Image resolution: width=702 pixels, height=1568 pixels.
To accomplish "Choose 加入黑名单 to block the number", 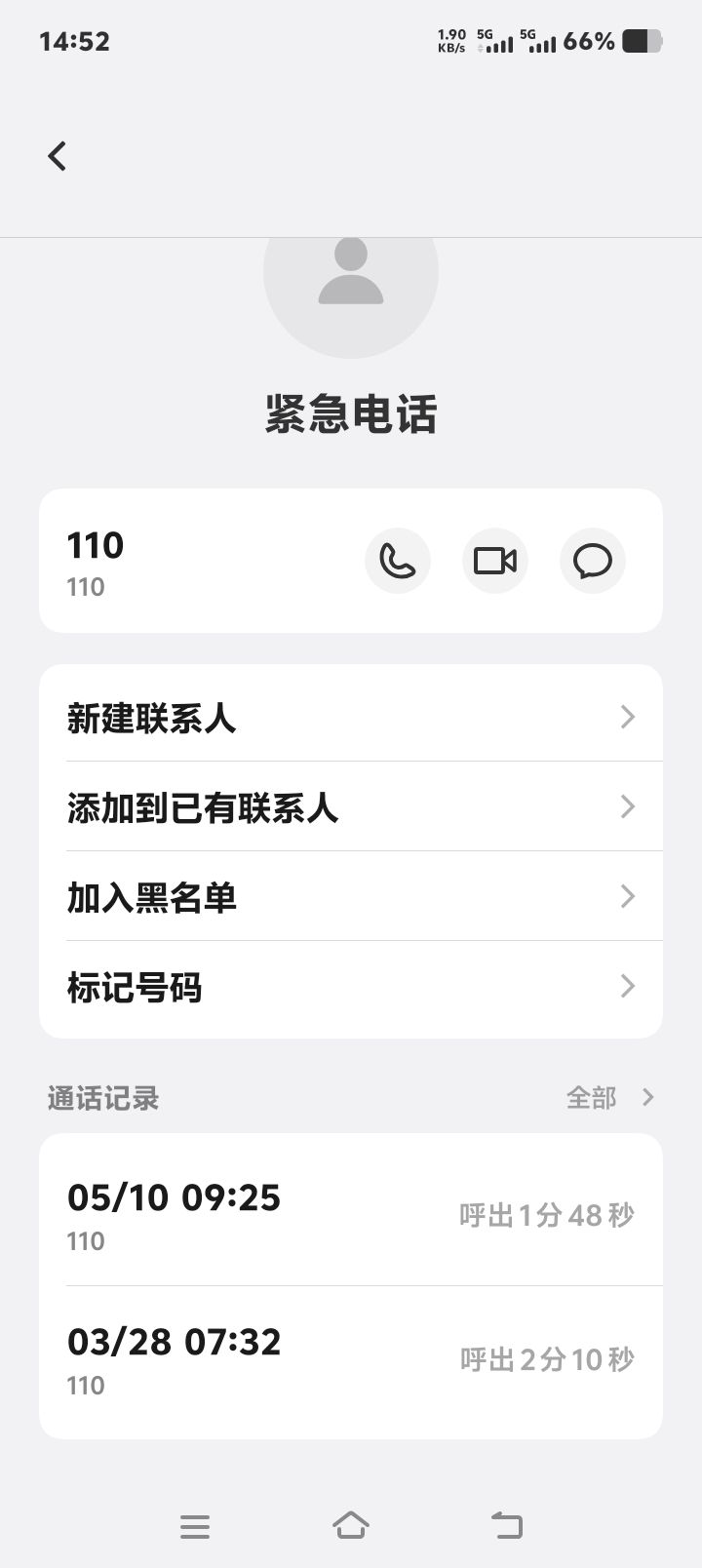I will click(351, 896).
